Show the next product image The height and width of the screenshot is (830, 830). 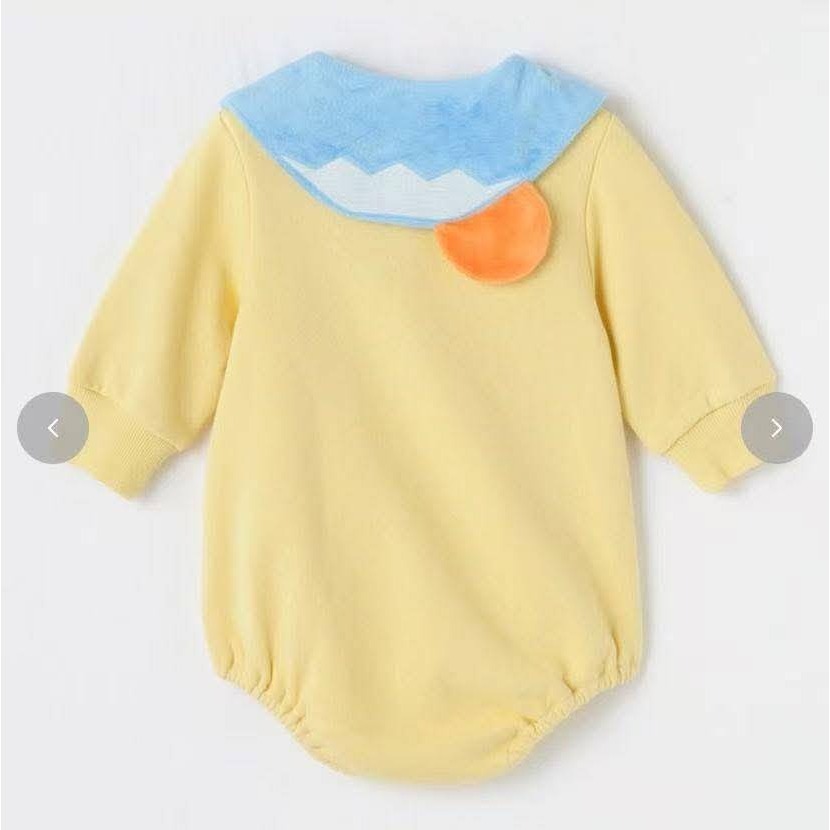tap(776, 428)
